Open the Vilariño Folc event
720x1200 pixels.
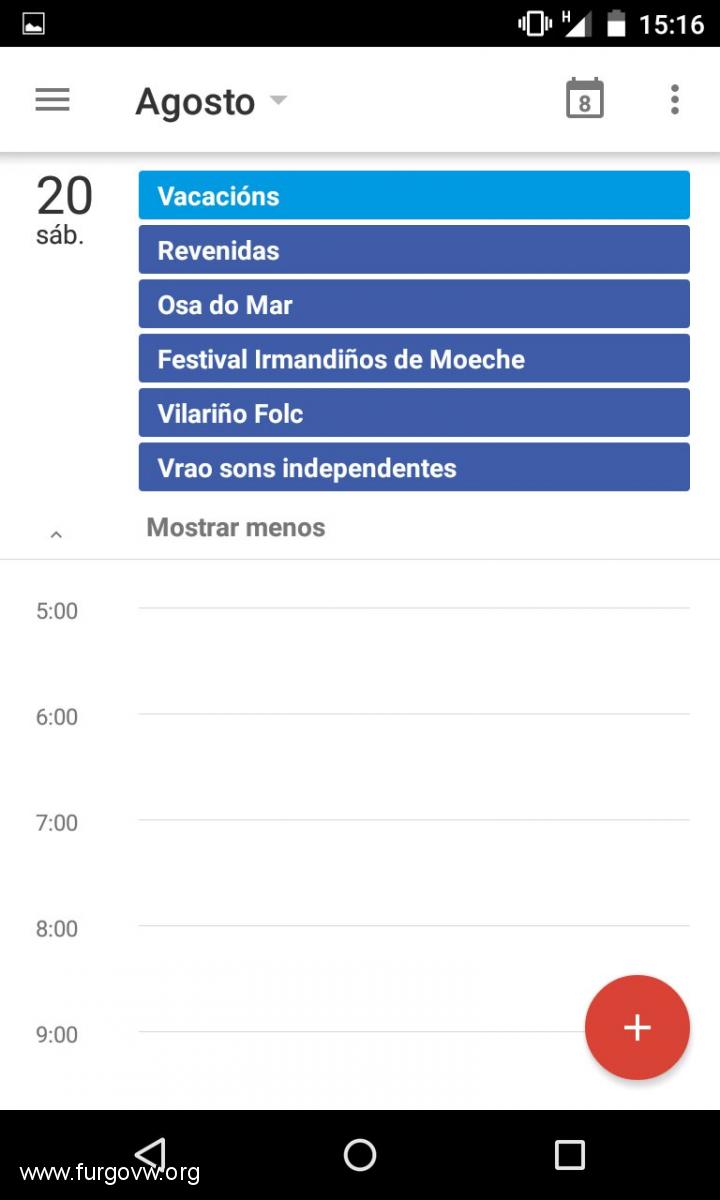(x=414, y=413)
